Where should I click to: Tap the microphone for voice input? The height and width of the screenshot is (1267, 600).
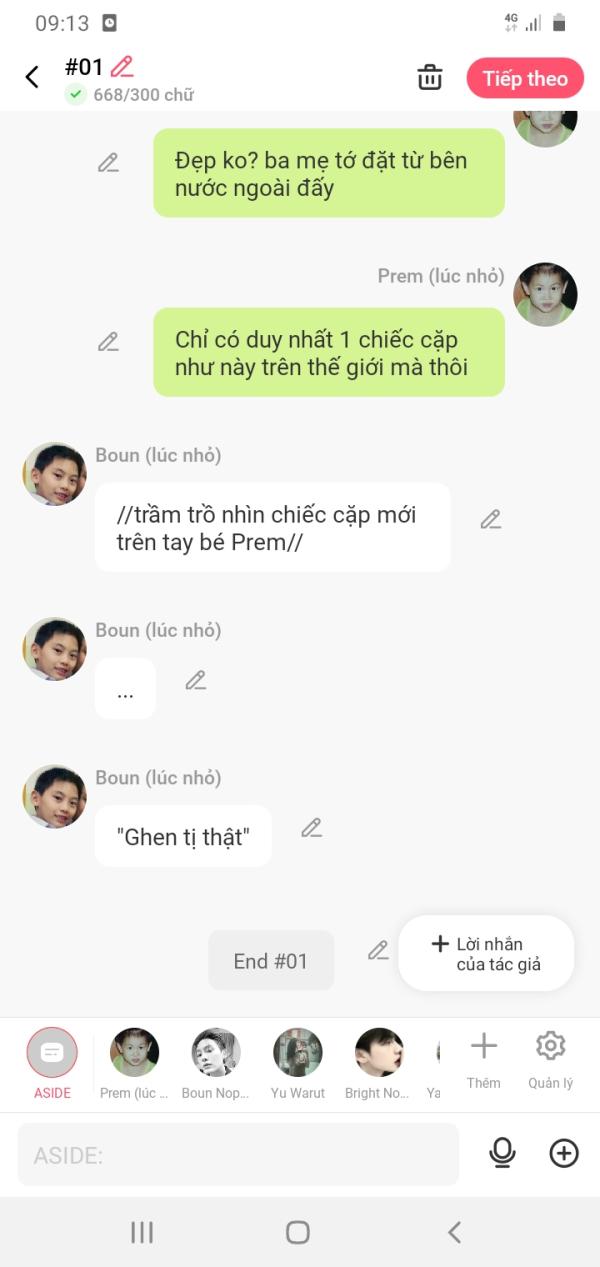502,1153
